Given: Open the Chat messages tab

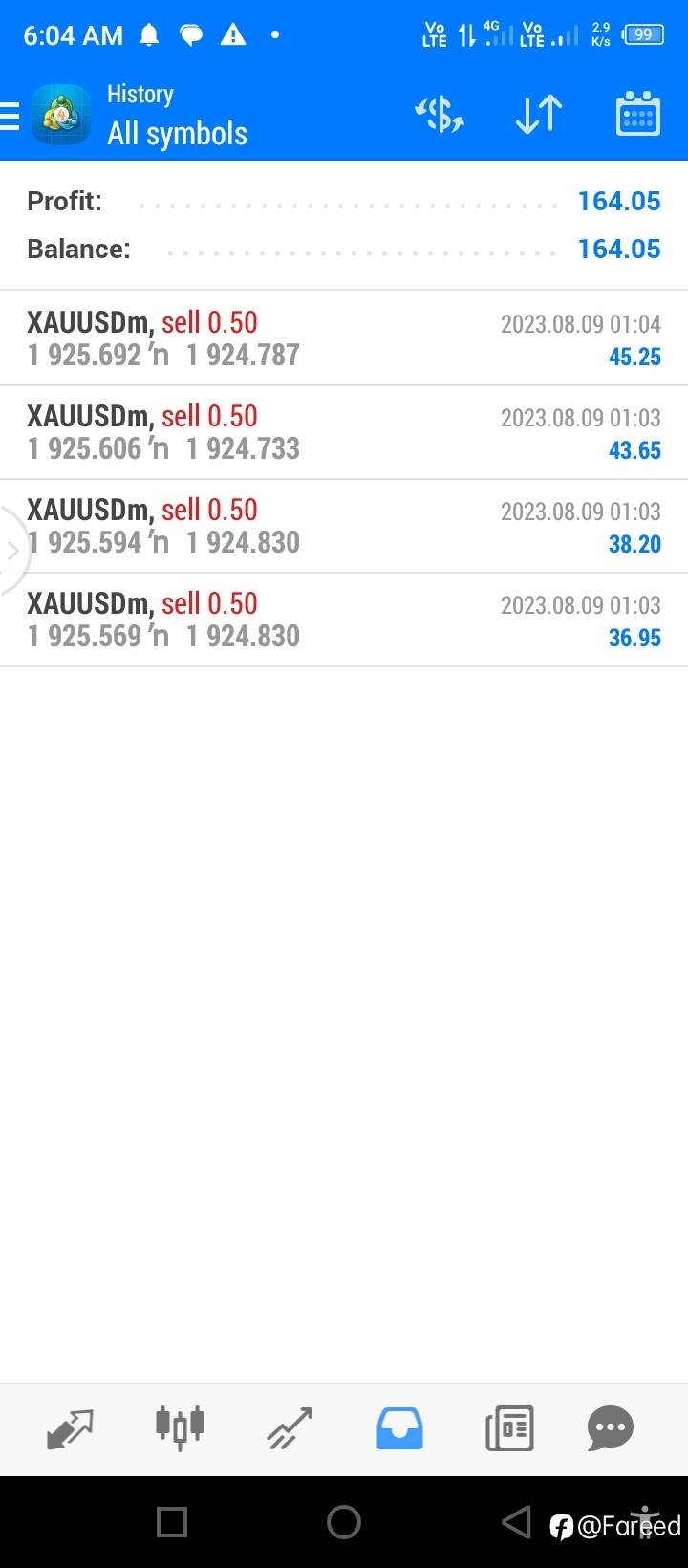Looking at the screenshot, I should coord(611,1429).
